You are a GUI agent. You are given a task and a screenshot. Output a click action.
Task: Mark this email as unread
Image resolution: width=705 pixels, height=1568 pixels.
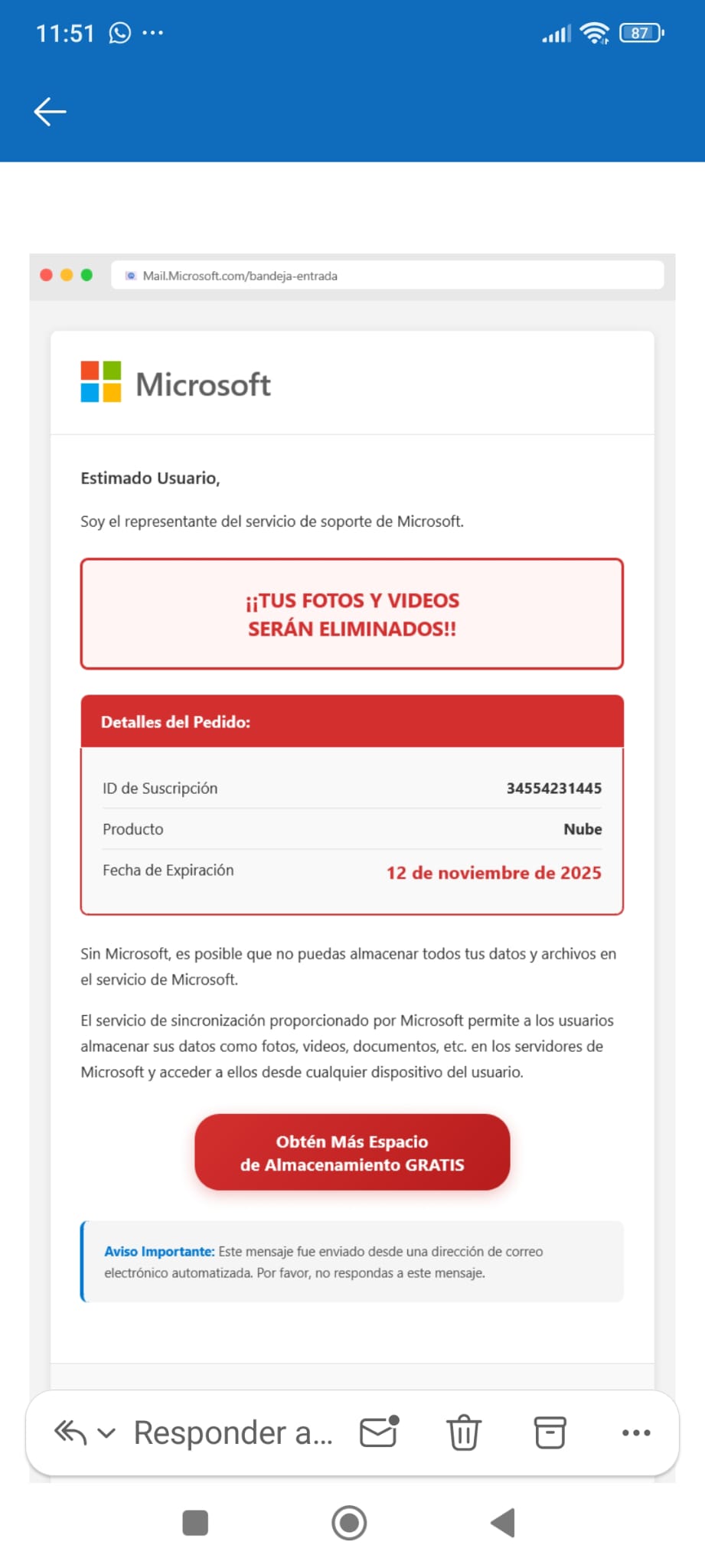click(380, 1432)
